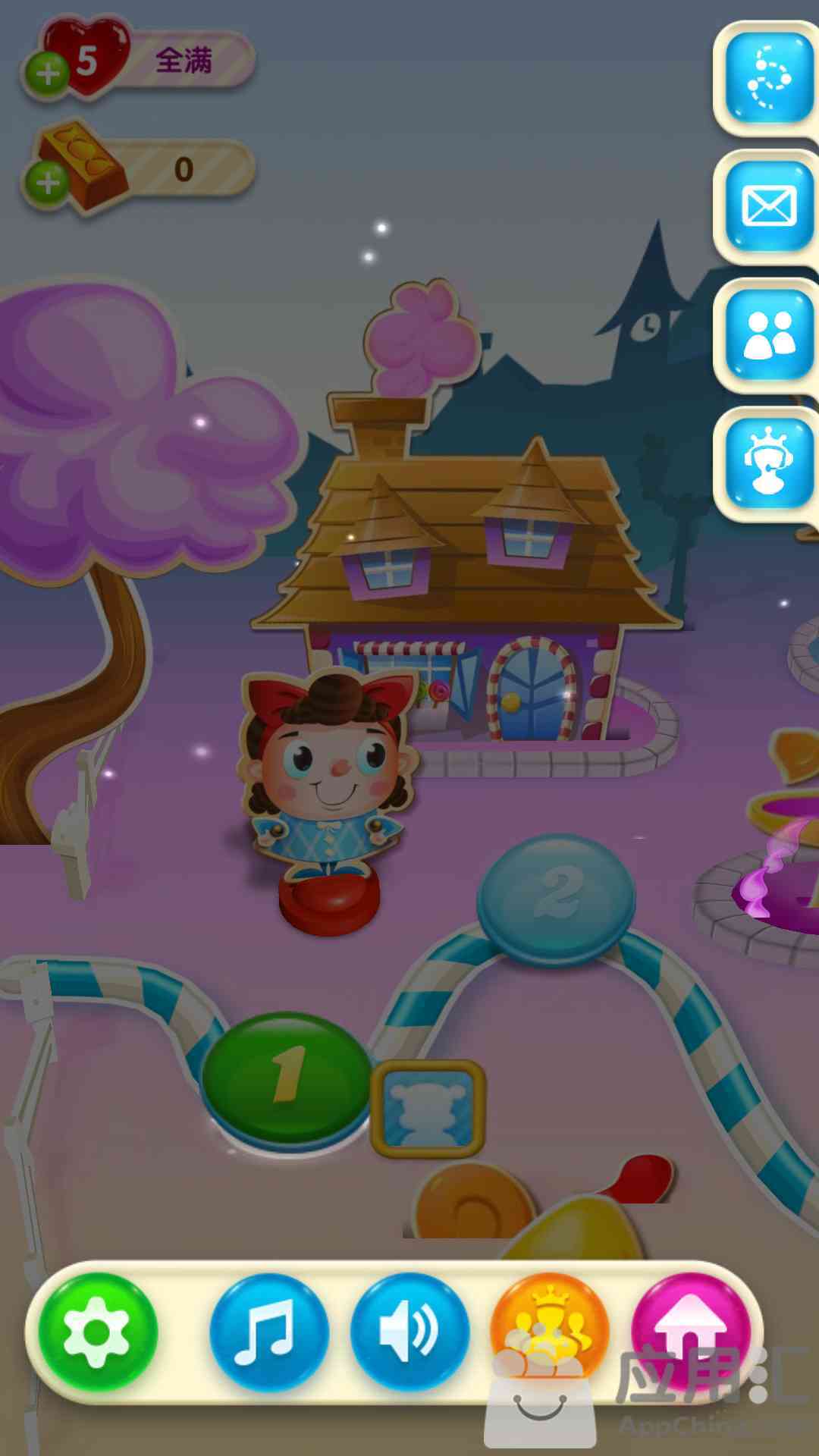The width and height of the screenshot is (819, 1456).
Task: Toggle the sound effects speaker
Action: click(409, 1331)
